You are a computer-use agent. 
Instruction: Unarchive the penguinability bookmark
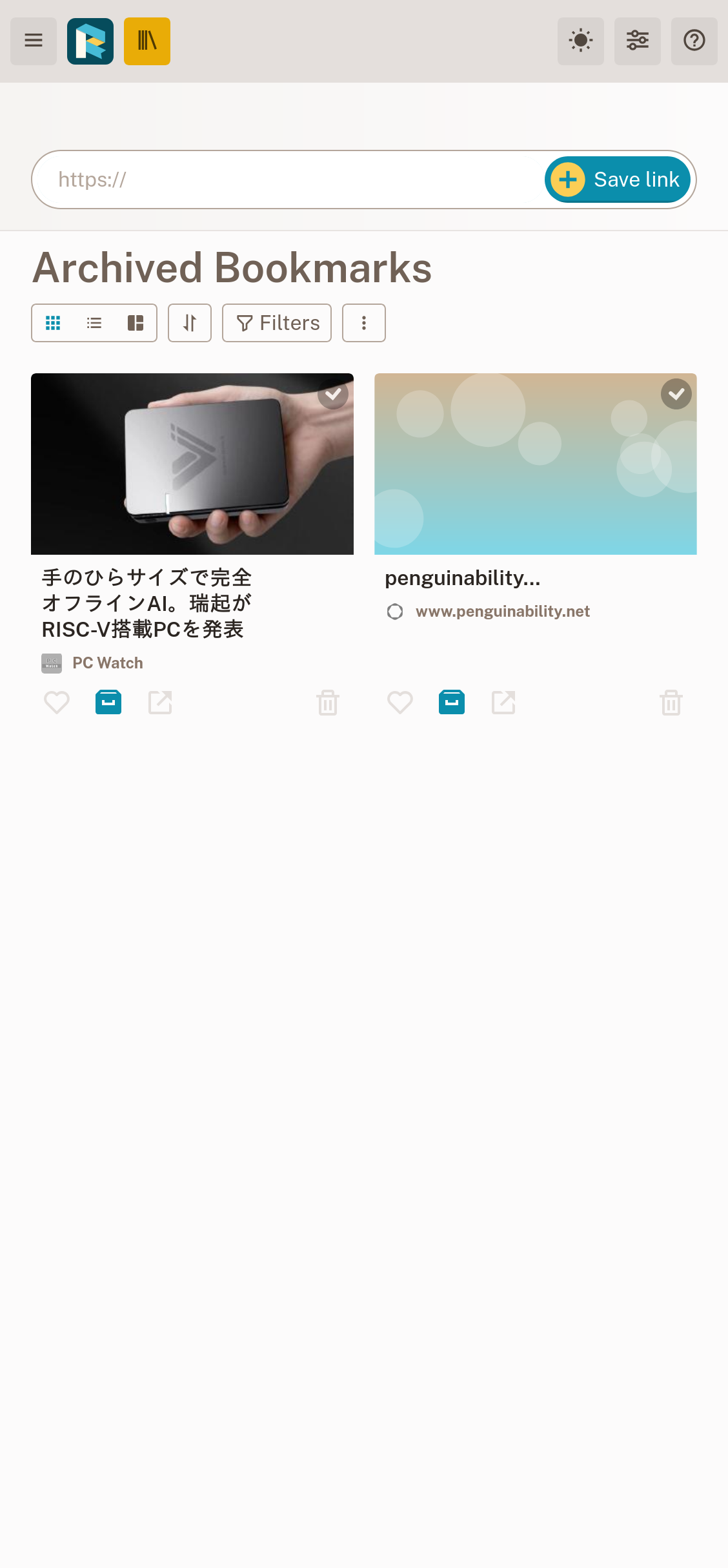450,702
